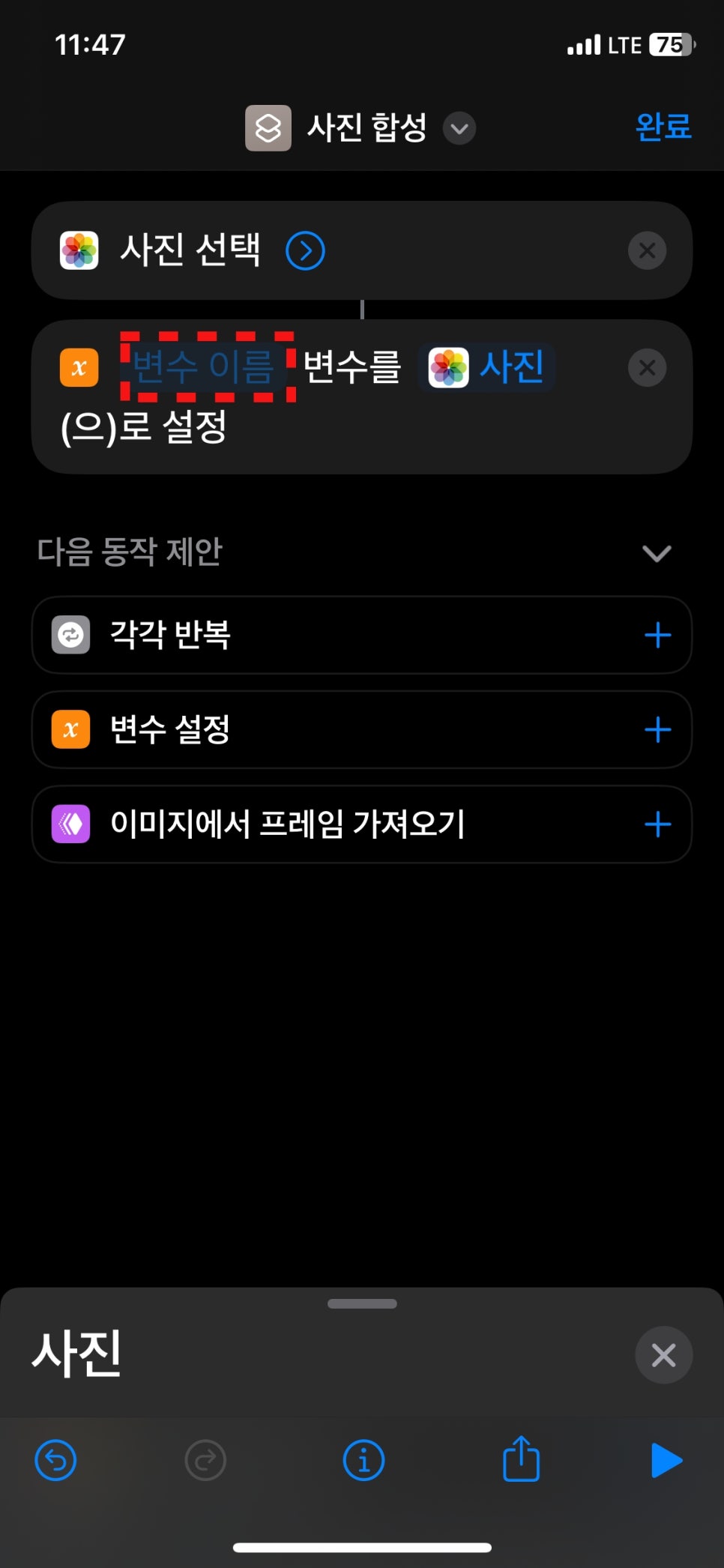Viewport: 724px width, 1568px height.
Task: Add 이미지에서 프레임 가져오기 action
Action: coord(657,824)
